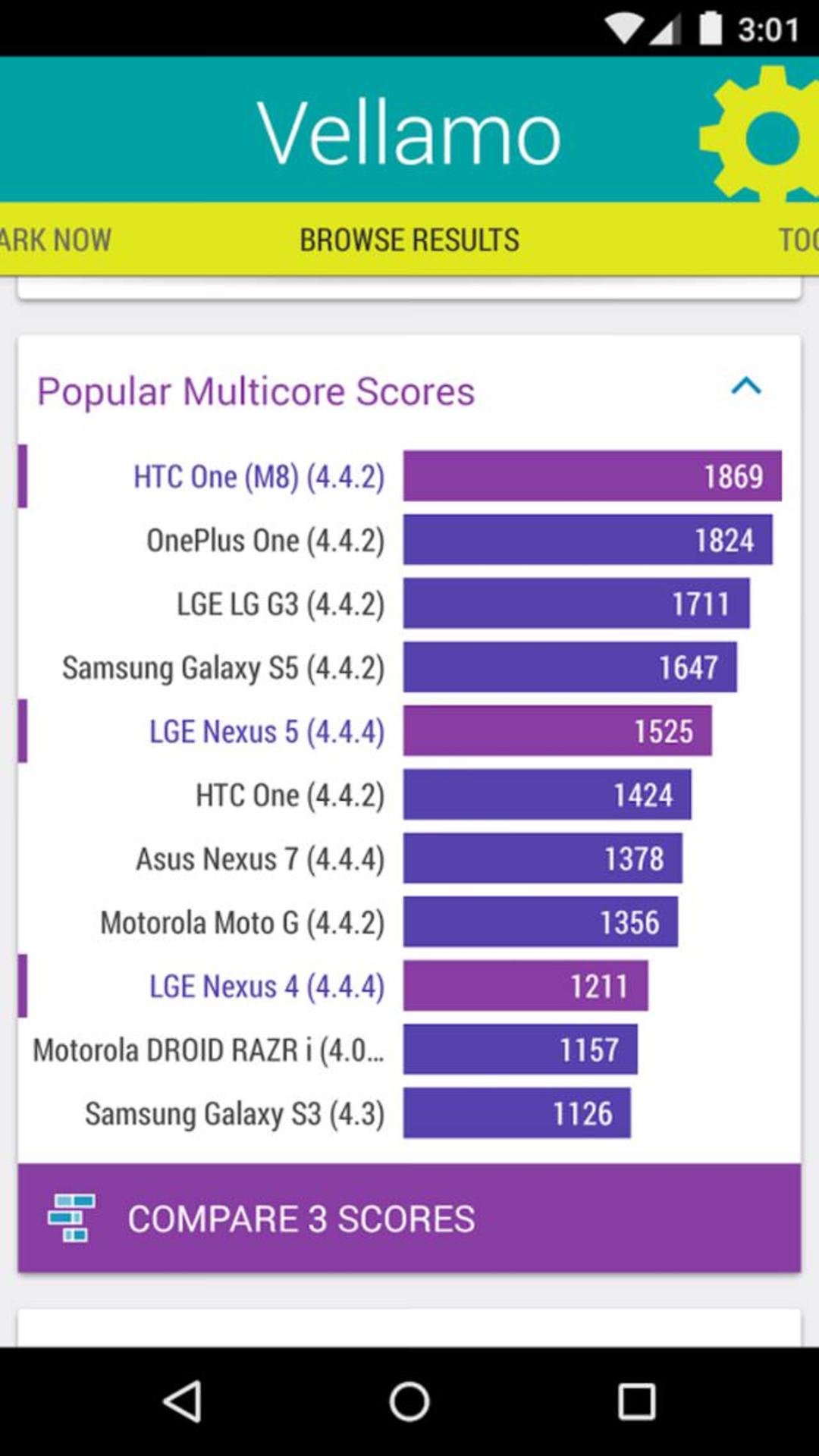Select the LGE LG G3 row
The image size is (819, 1456).
click(x=409, y=604)
